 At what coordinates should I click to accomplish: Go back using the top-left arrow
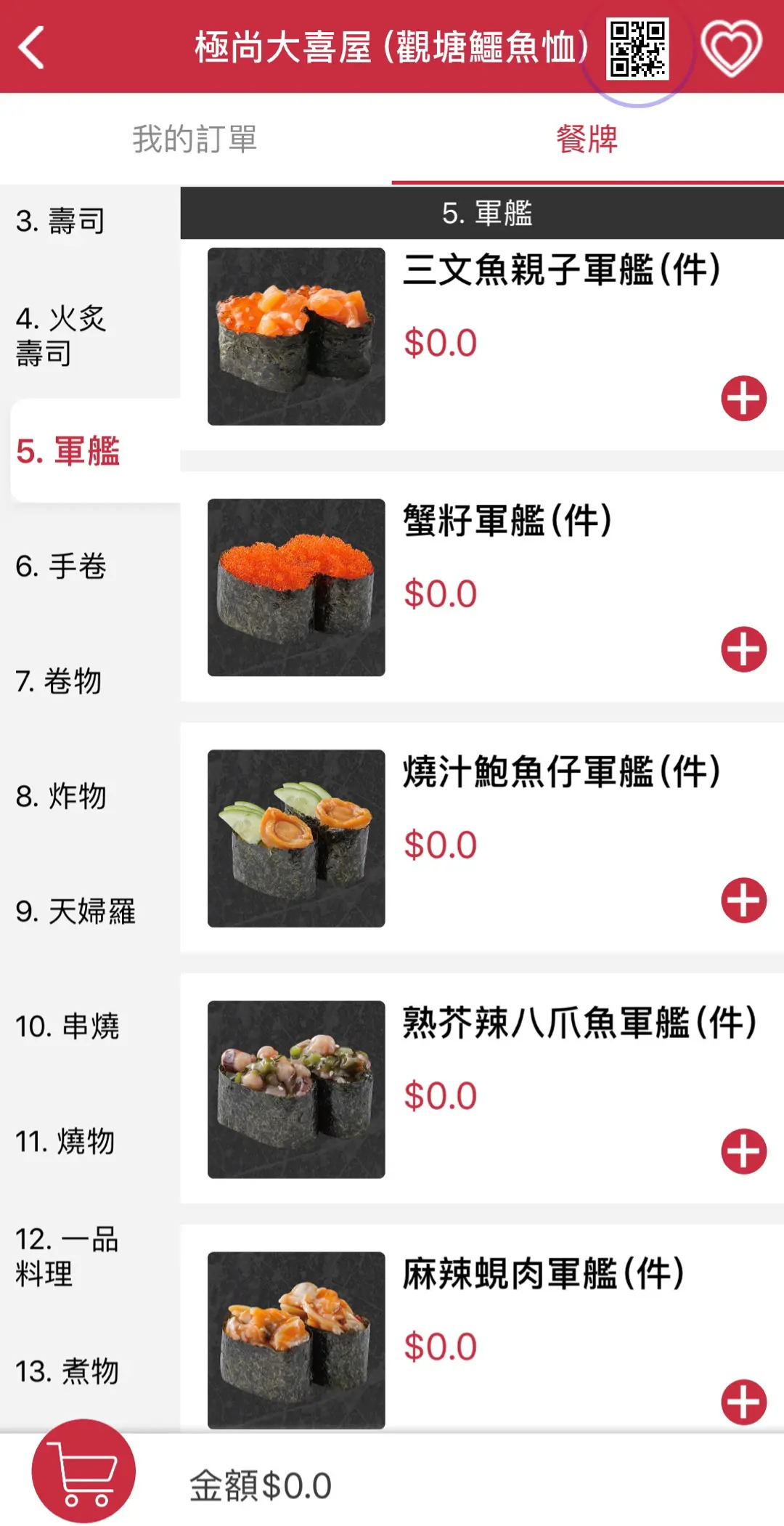pyautogui.click(x=32, y=47)
